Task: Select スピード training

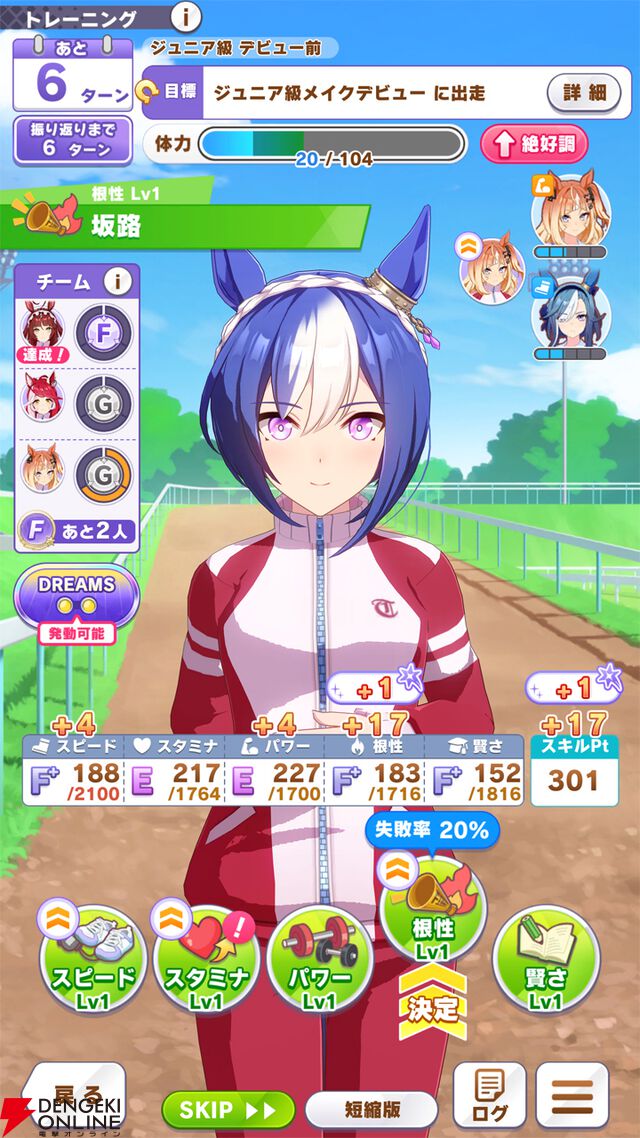Action: pos(92,959)
